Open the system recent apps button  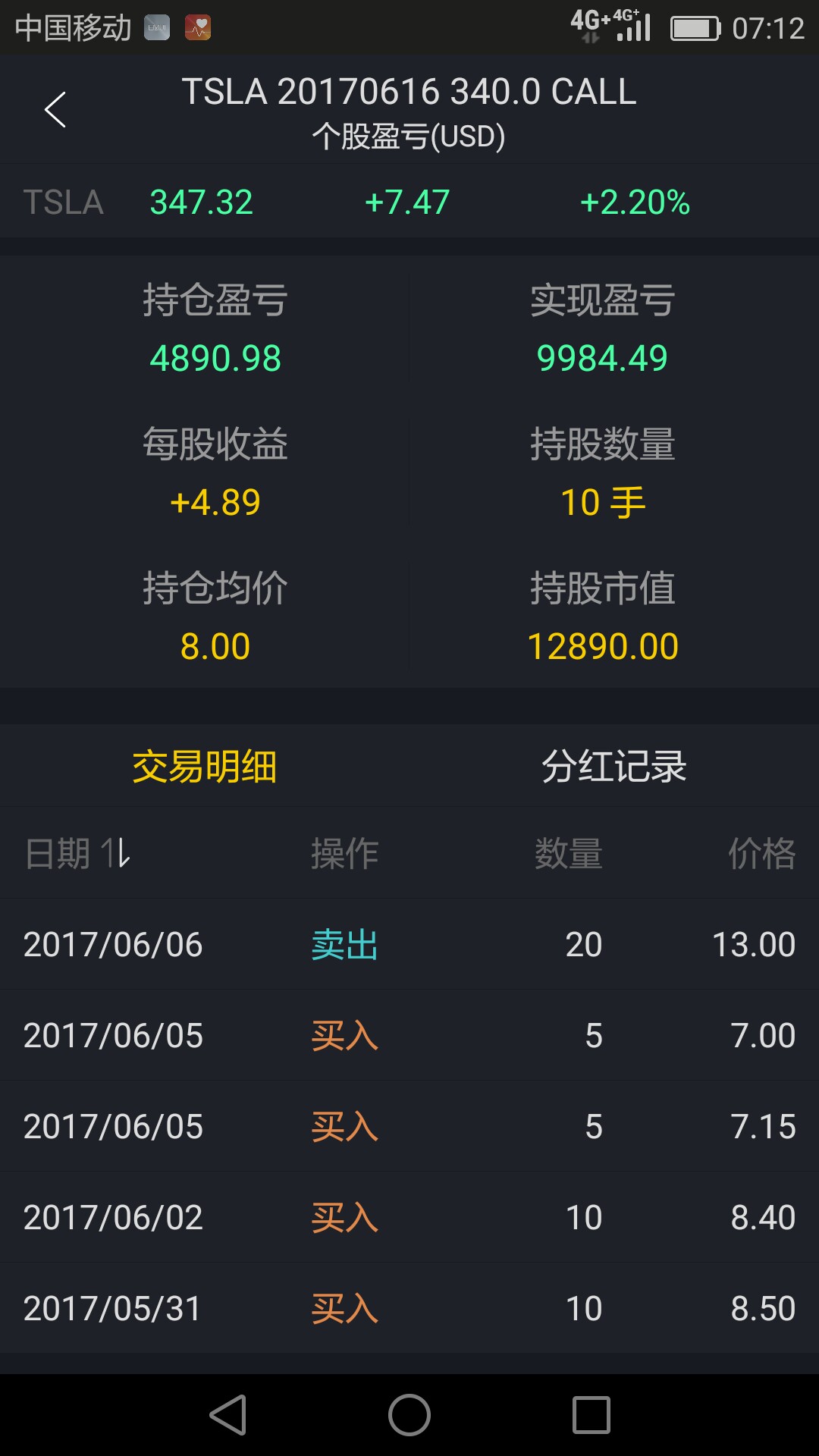[x=591, y=1415]
